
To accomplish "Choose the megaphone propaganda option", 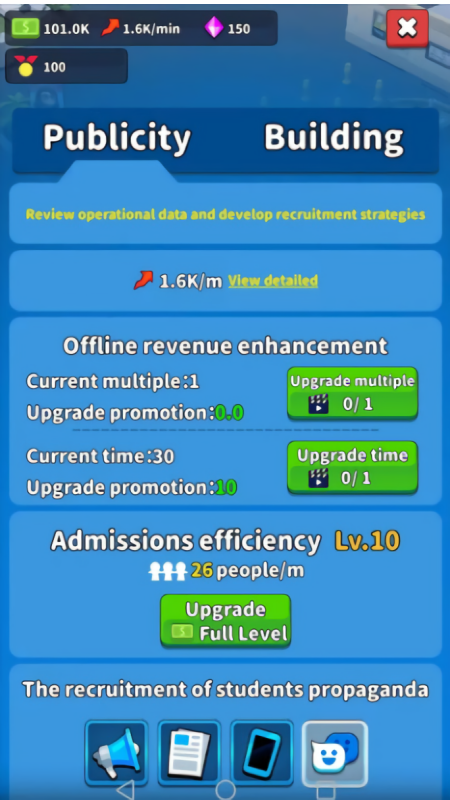I will 116,753.
